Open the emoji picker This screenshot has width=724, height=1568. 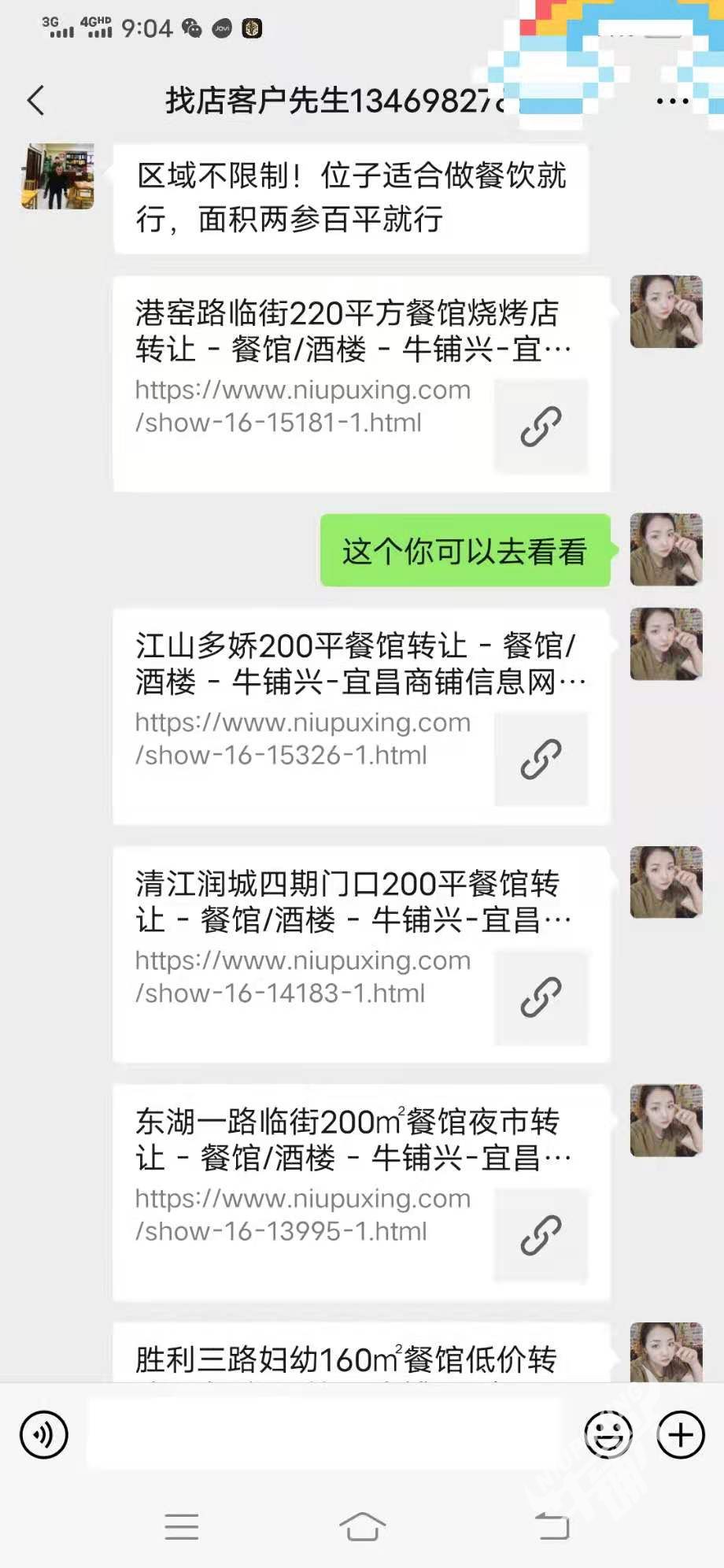(x=608, y=1434)
